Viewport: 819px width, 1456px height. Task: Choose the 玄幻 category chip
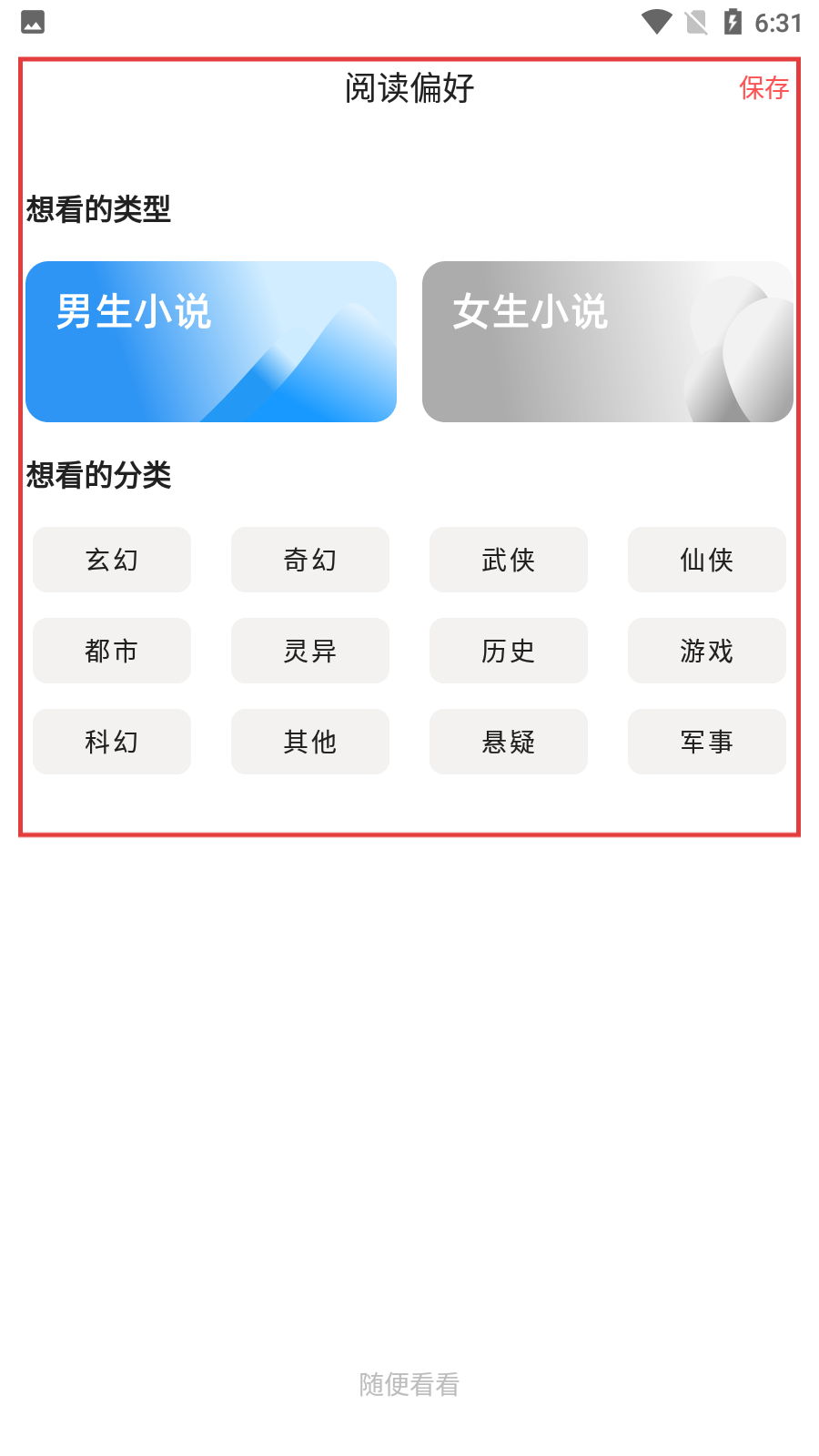tap(112, 560)
